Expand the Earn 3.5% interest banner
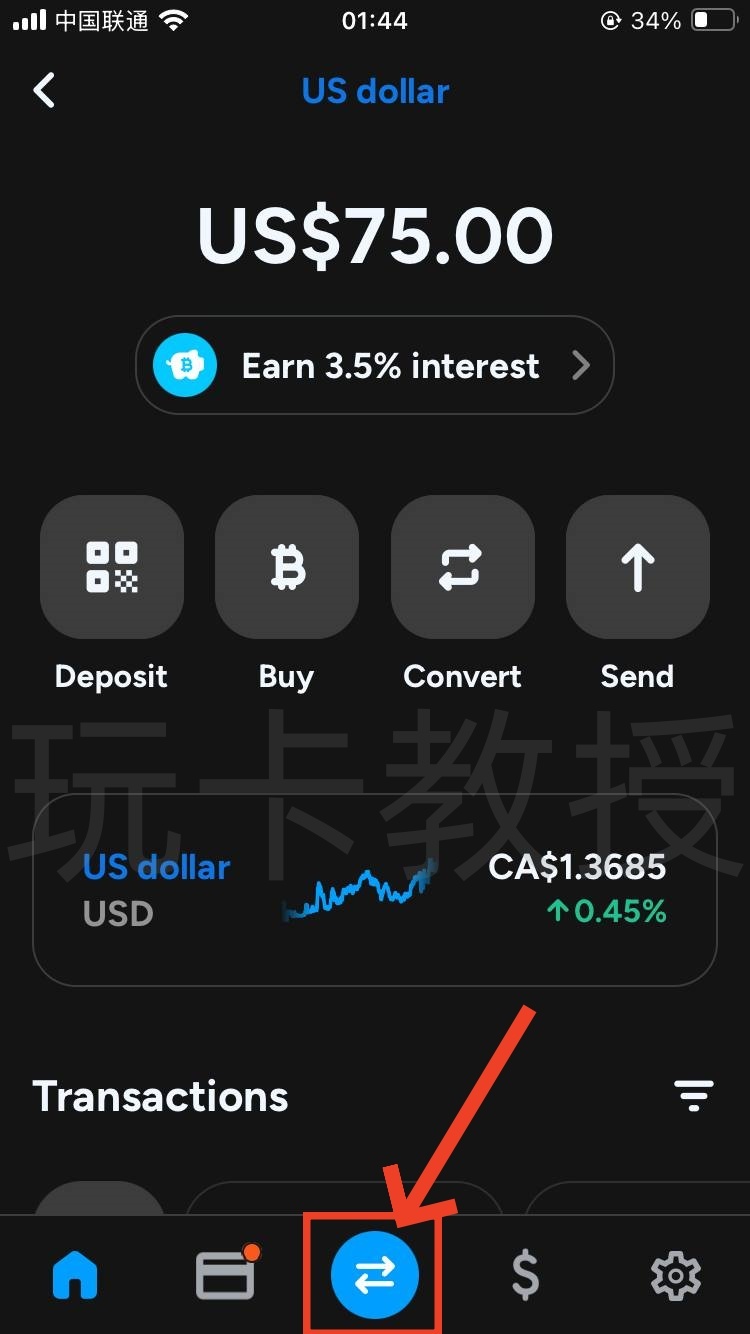 click(581, 366)
